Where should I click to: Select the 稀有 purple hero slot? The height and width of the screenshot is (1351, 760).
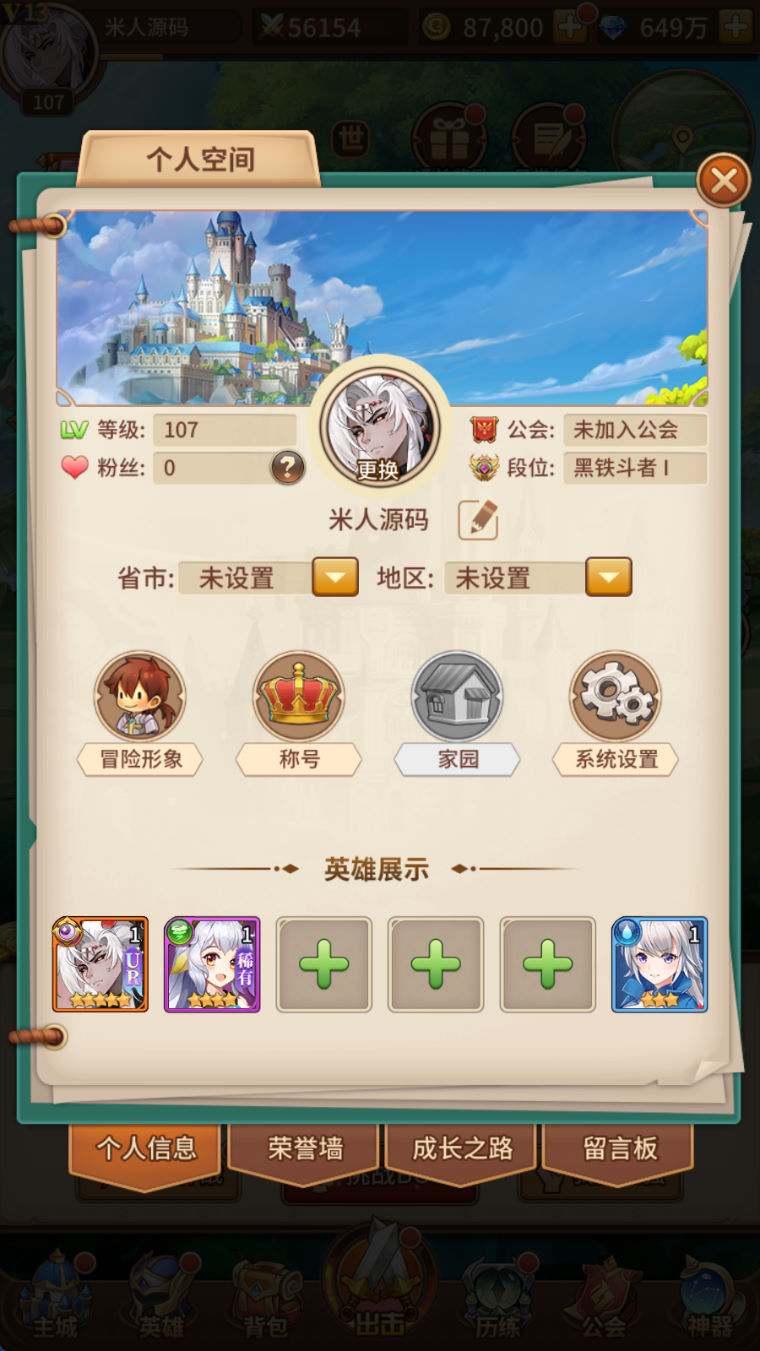(x=212, y=964)
